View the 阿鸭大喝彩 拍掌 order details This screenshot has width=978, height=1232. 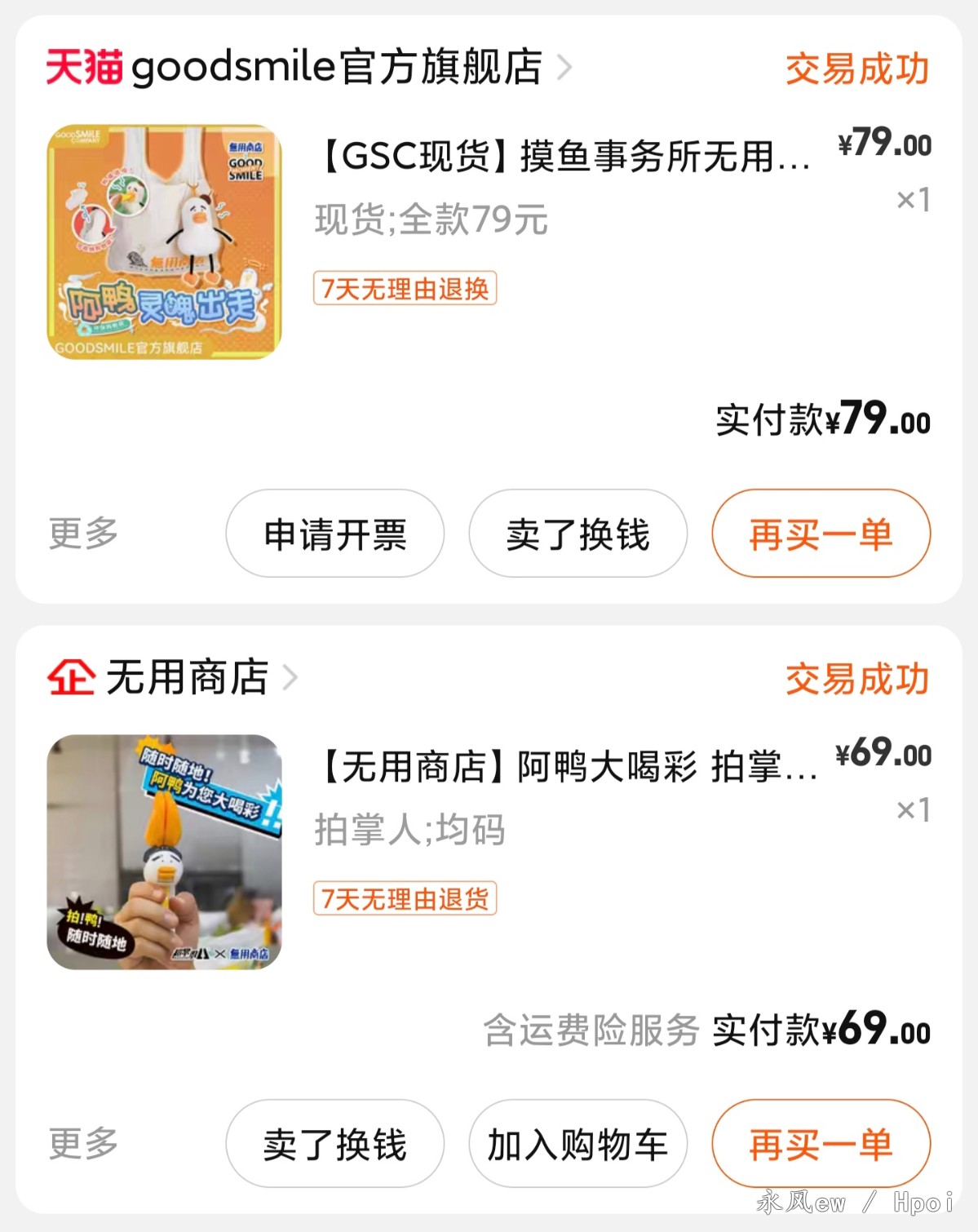[568, 767]
